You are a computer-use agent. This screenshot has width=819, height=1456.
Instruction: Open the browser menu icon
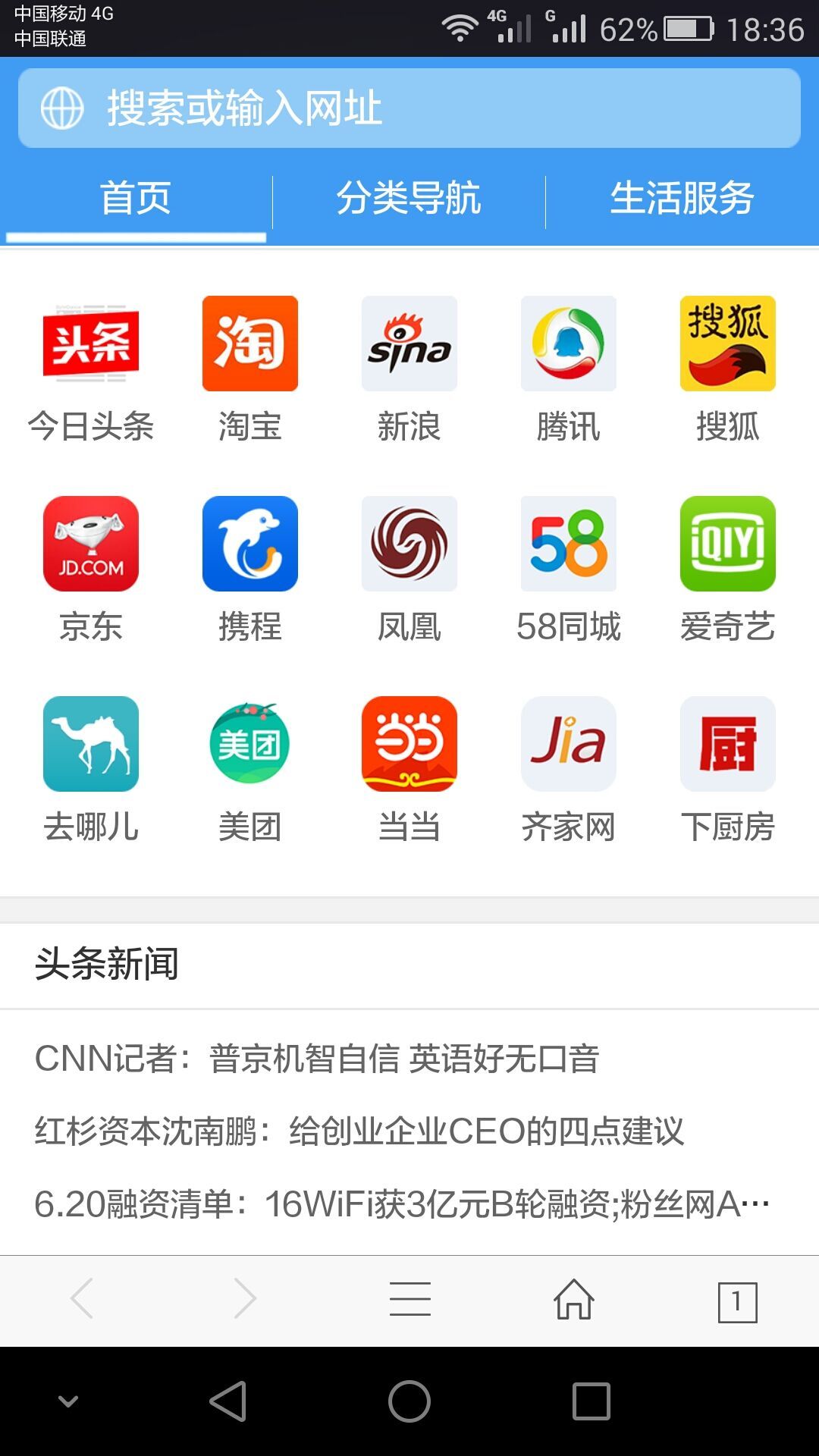(410, 1299)
